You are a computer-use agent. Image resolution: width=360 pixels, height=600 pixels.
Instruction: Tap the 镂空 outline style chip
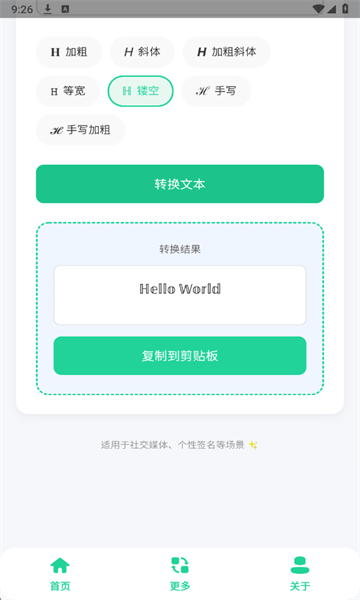(x=140, y=91)
